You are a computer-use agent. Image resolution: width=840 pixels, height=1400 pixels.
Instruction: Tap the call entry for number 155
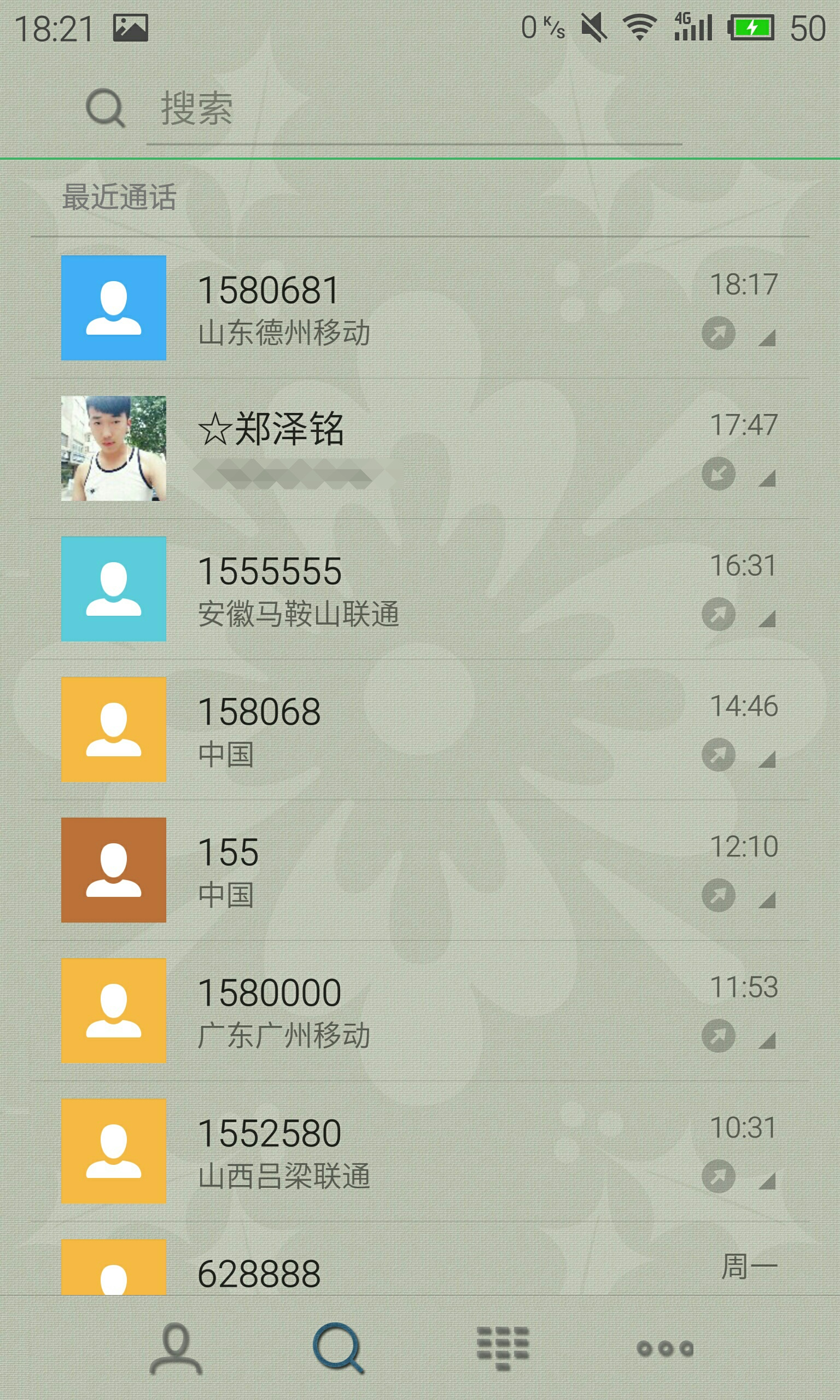pos(420,870)
